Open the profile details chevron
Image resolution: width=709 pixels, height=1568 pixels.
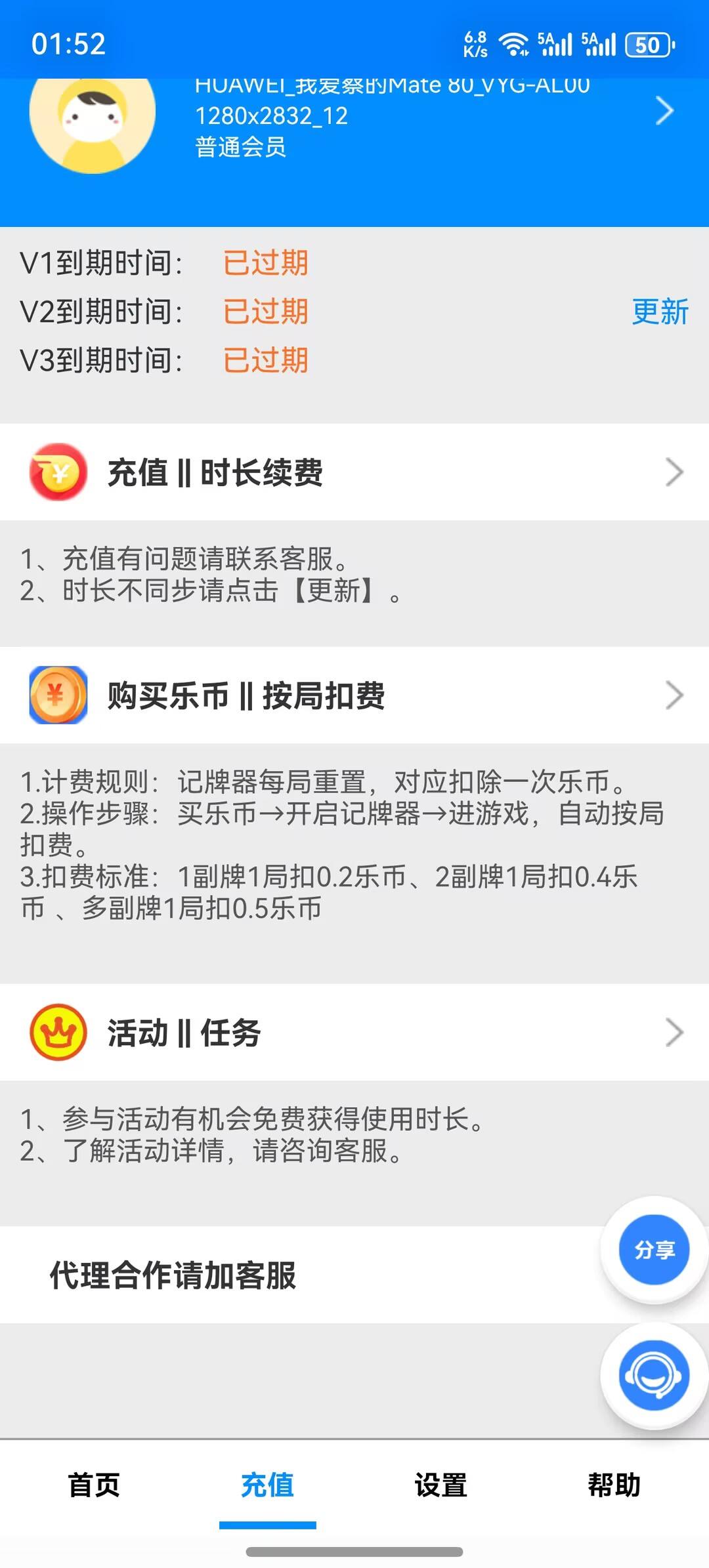[x=664, y=111]
